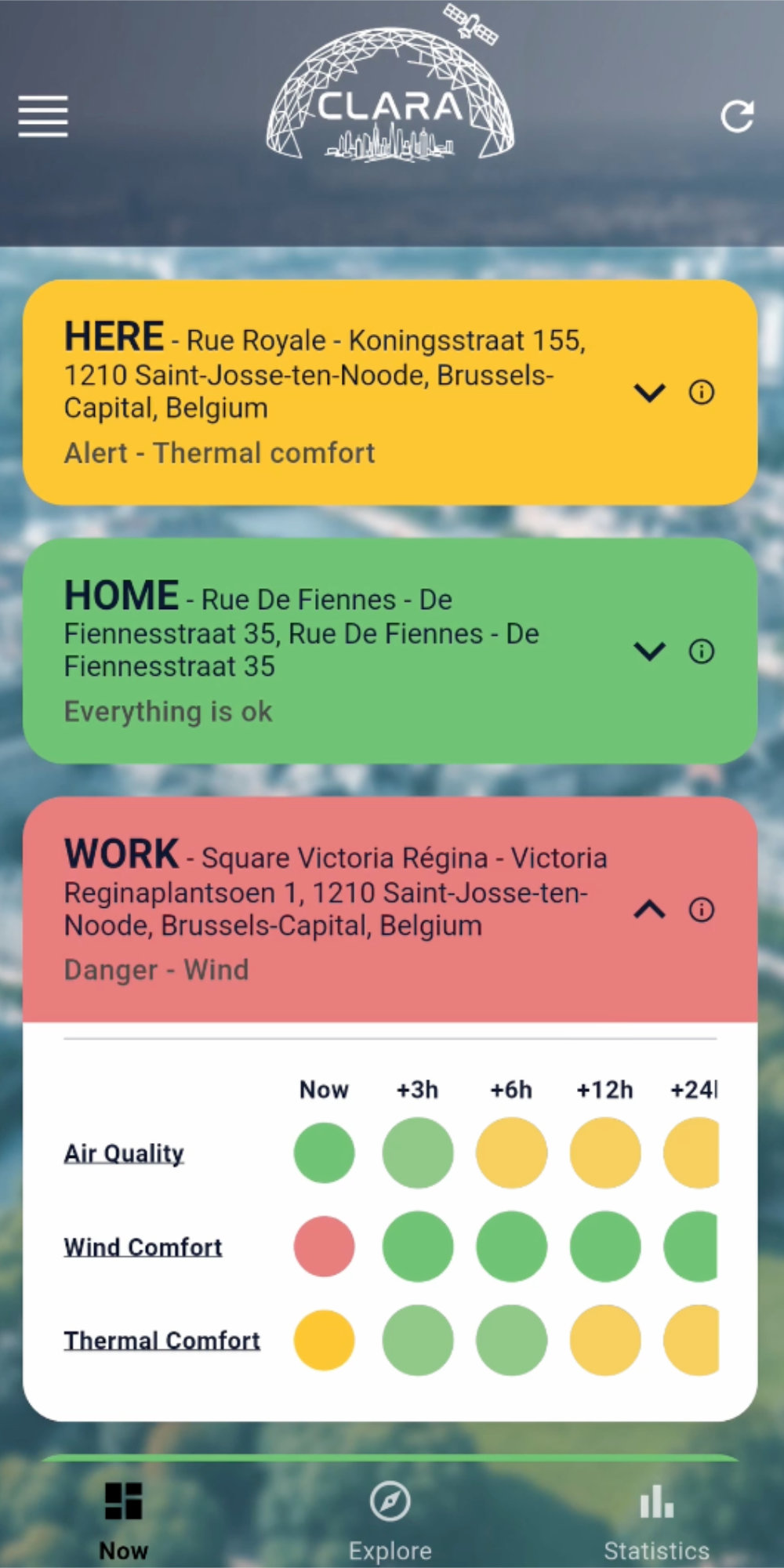Open the Wind Comfort details link
The image size is (784, 1568).
143,1247
